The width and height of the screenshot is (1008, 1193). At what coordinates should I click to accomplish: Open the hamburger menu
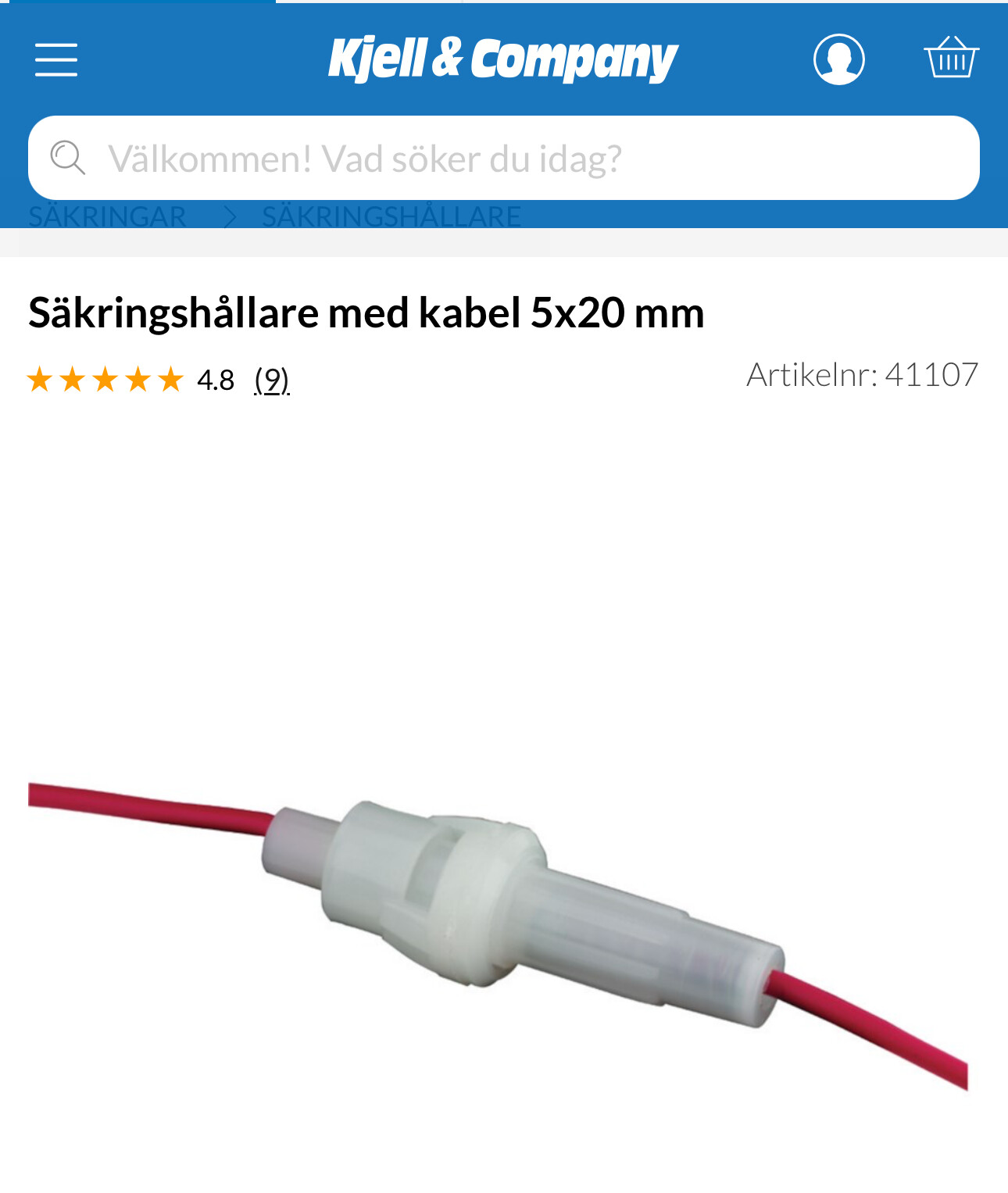tap(56, 59)
